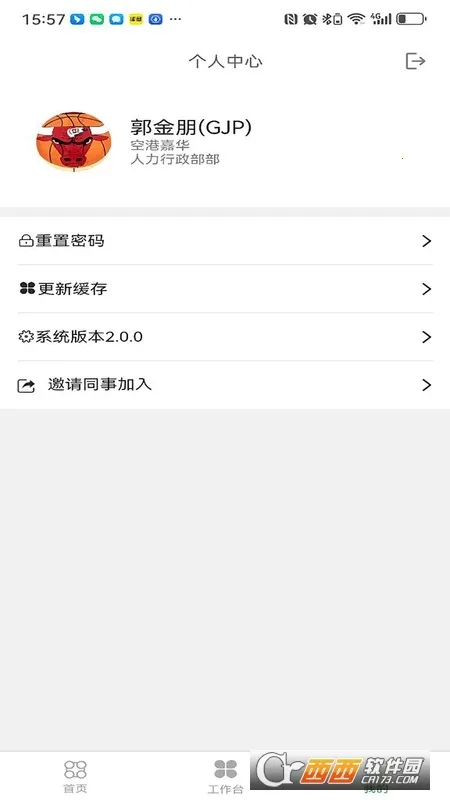Switch to the 工作台 tab
Viewport: 450px width, 800px height.
(225, 777)
